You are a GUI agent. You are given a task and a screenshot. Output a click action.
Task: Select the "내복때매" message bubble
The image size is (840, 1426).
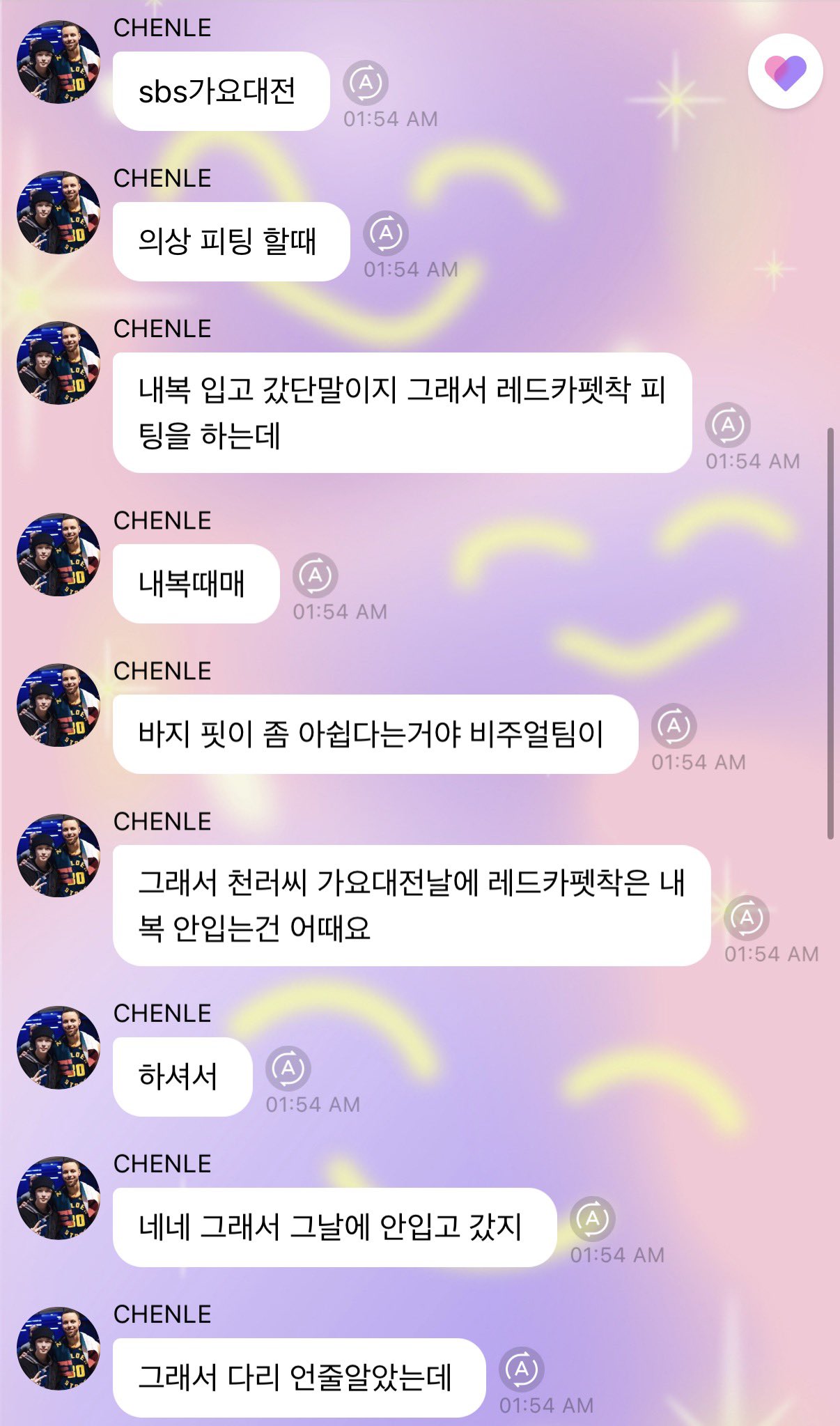pyautogui.click(x=196, y=583)
